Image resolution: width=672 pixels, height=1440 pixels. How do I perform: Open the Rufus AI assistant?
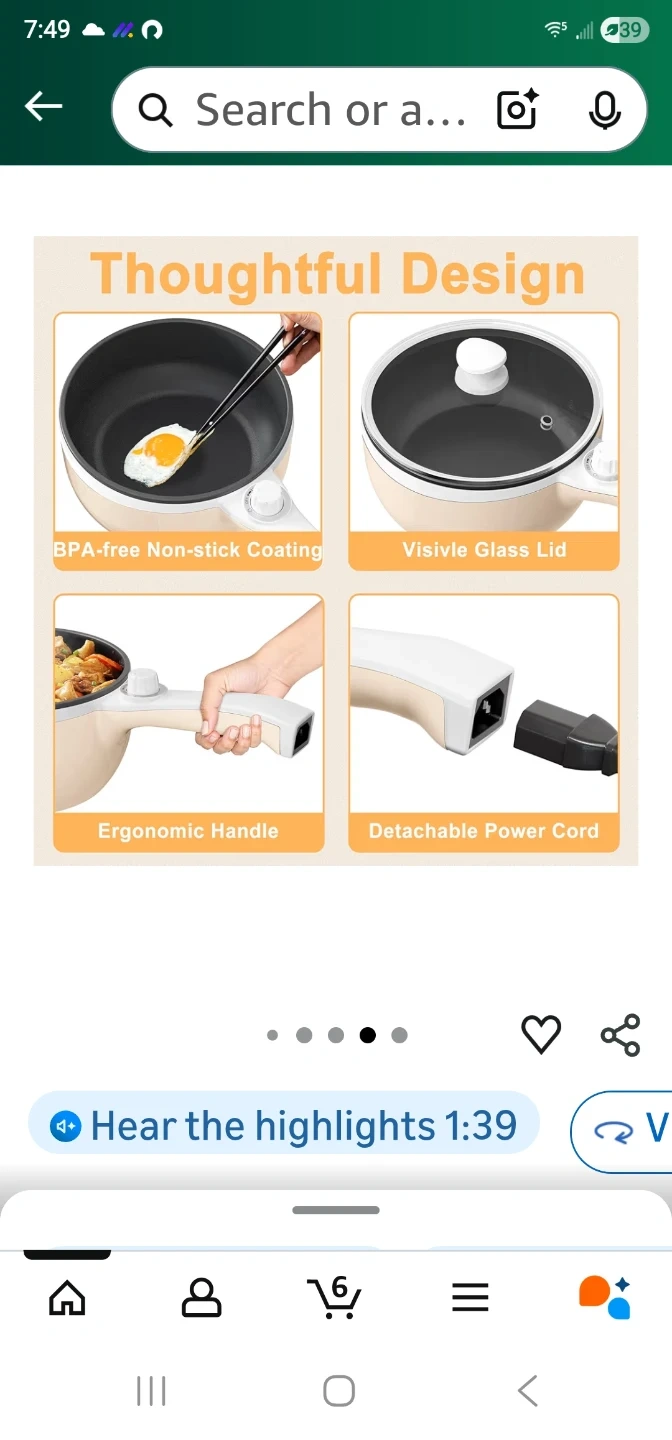[604, 1297]
